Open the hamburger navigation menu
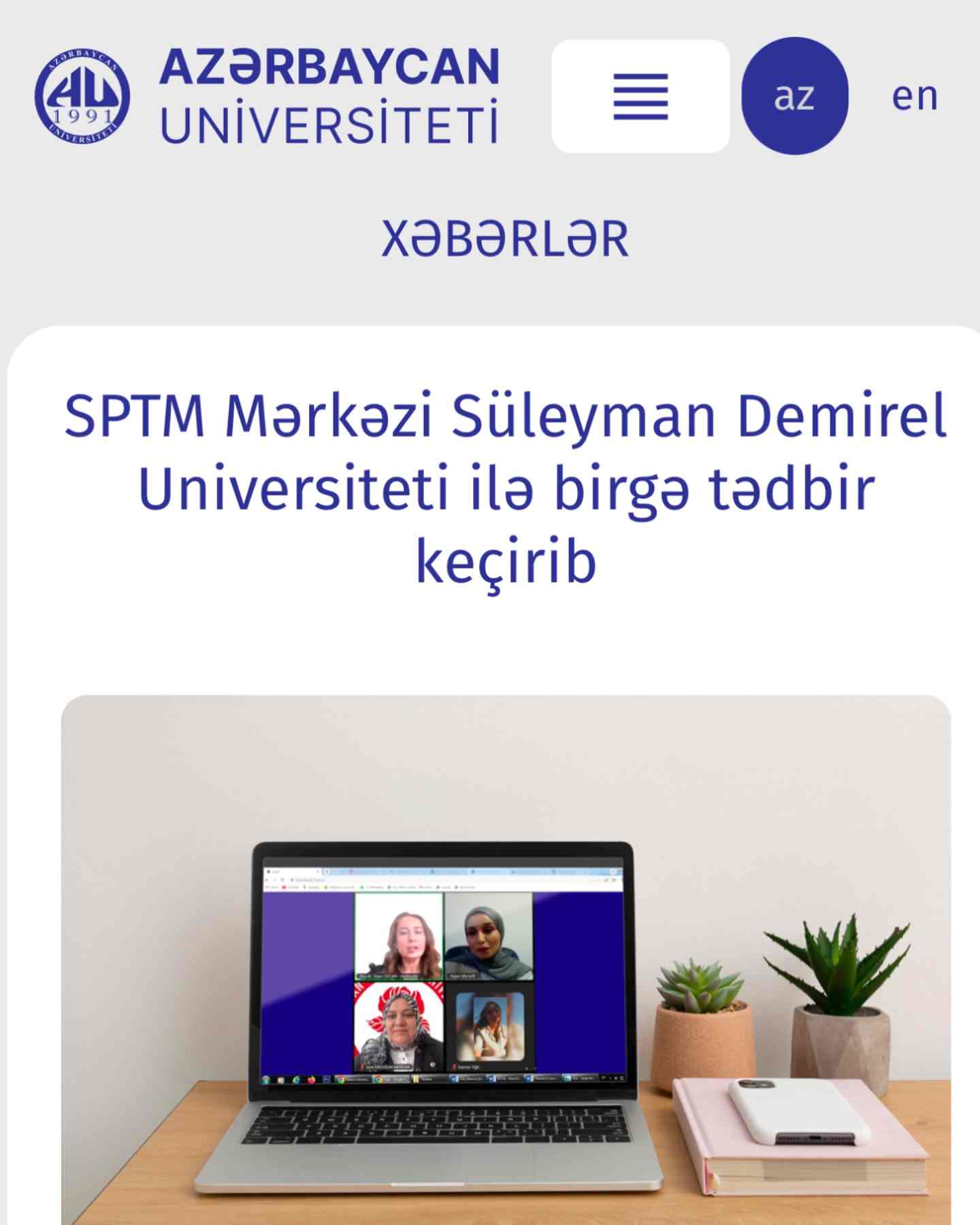The height and width of the screenshot is (1225, 980). click(640, 96)
